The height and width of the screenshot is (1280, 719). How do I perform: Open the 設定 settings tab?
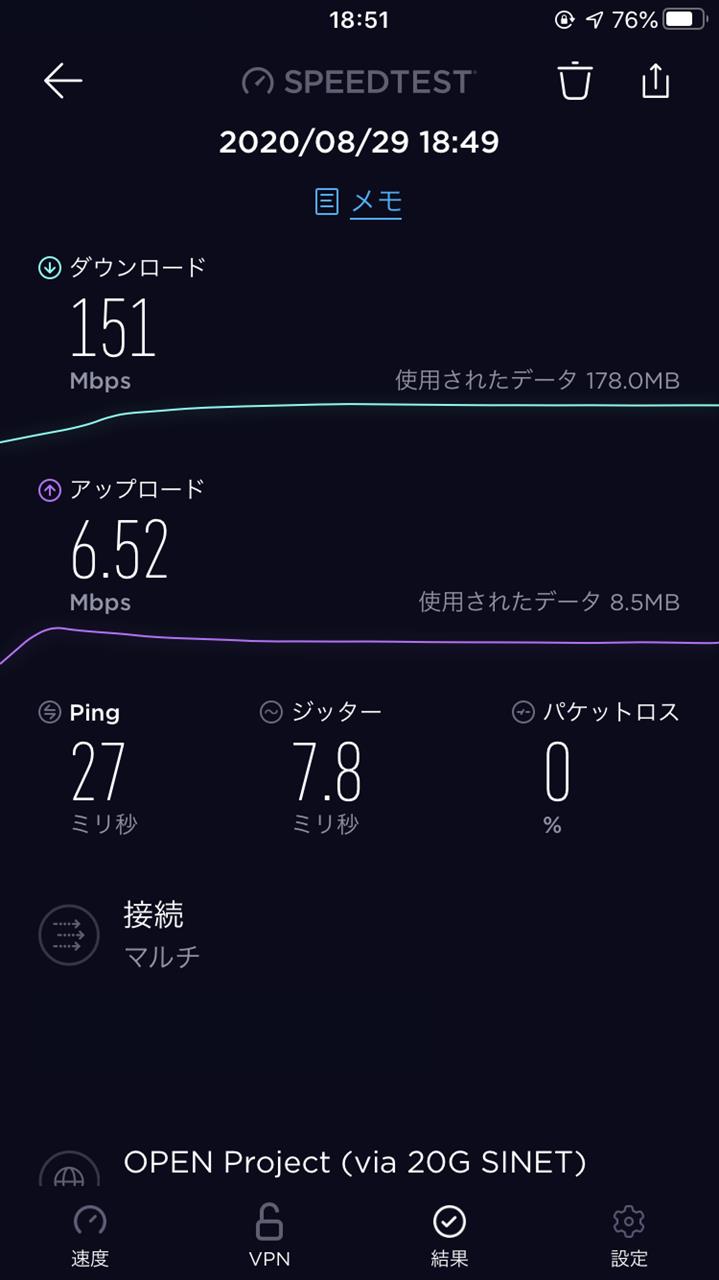click(629, 1236)
